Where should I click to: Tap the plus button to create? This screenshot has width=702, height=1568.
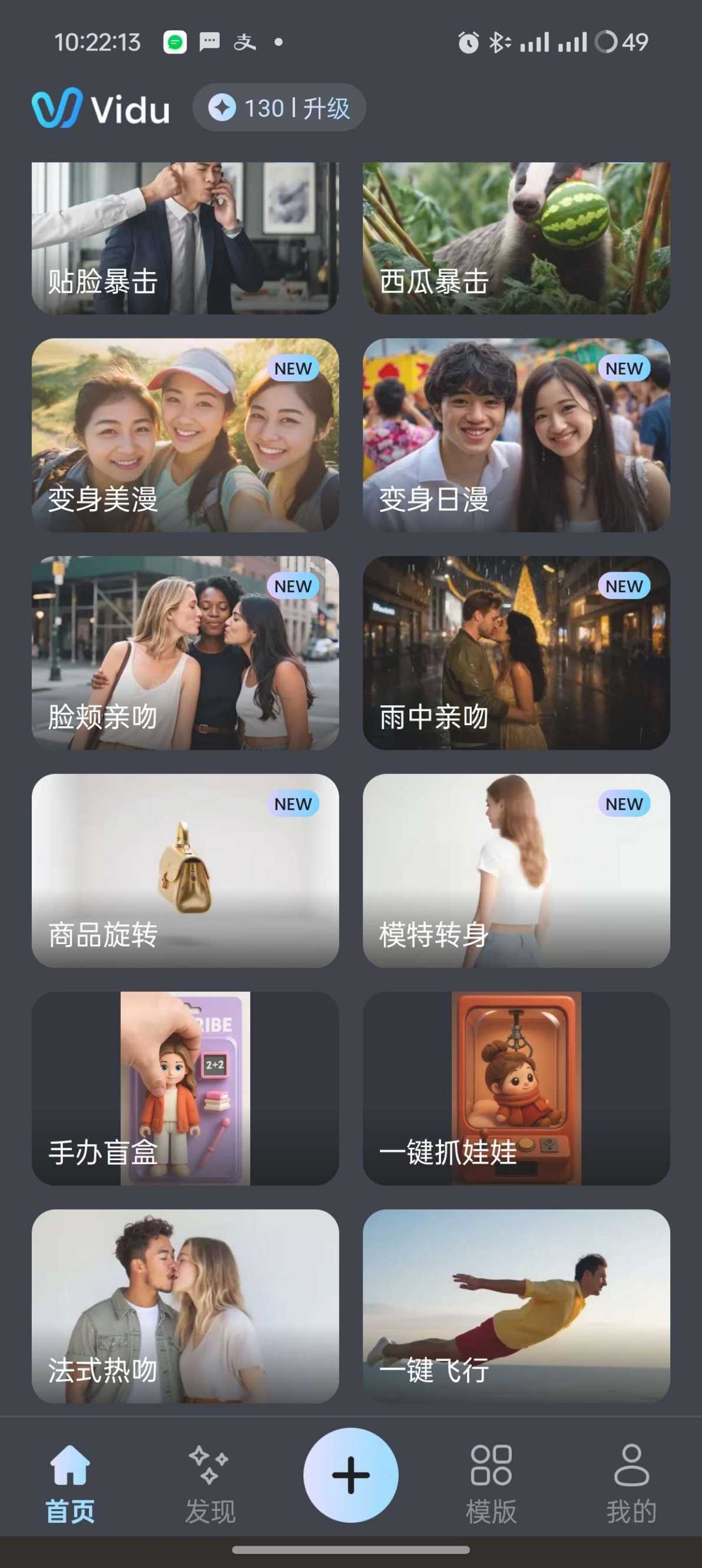(350, 1475)
